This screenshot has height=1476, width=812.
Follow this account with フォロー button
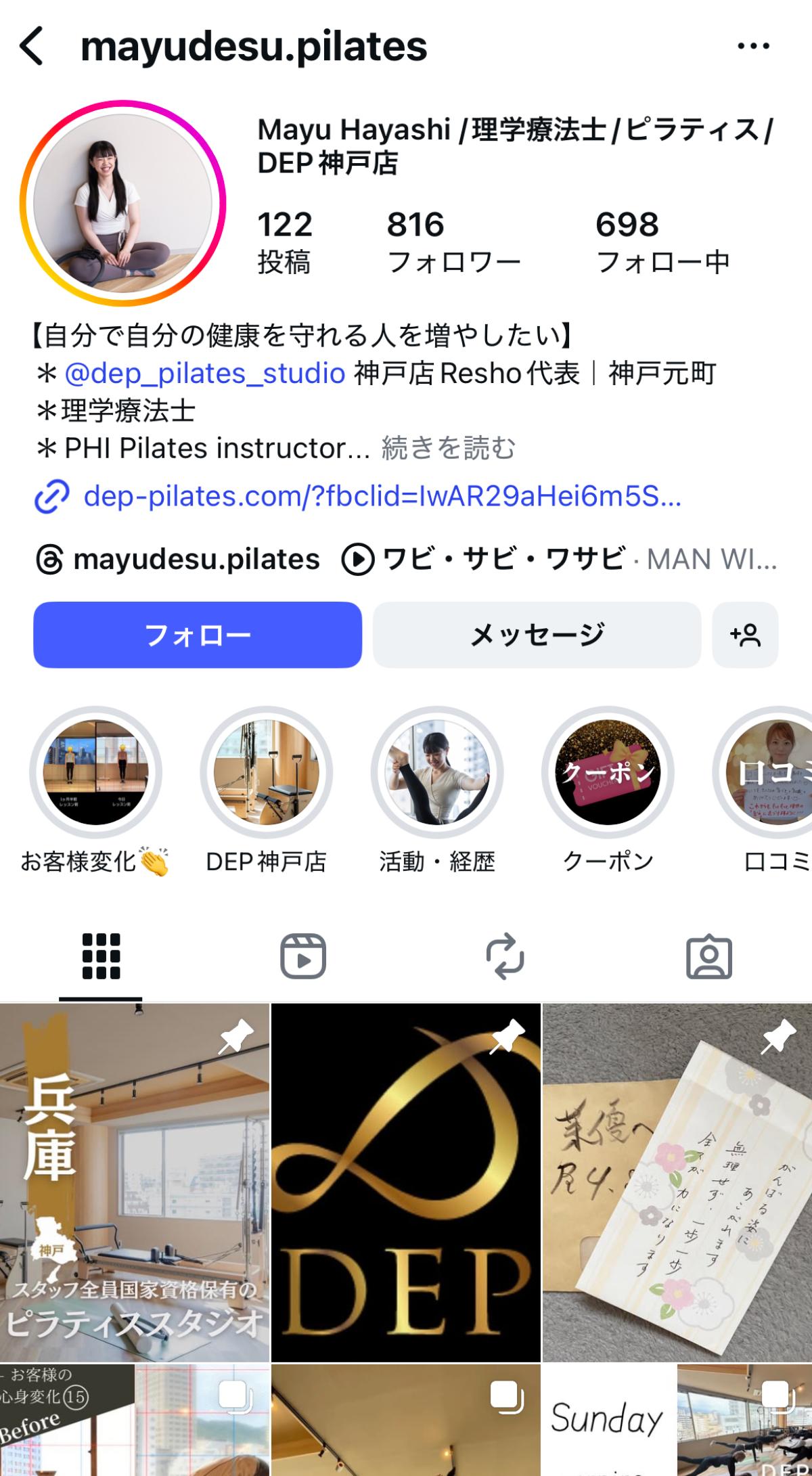(x=198, y=635)
